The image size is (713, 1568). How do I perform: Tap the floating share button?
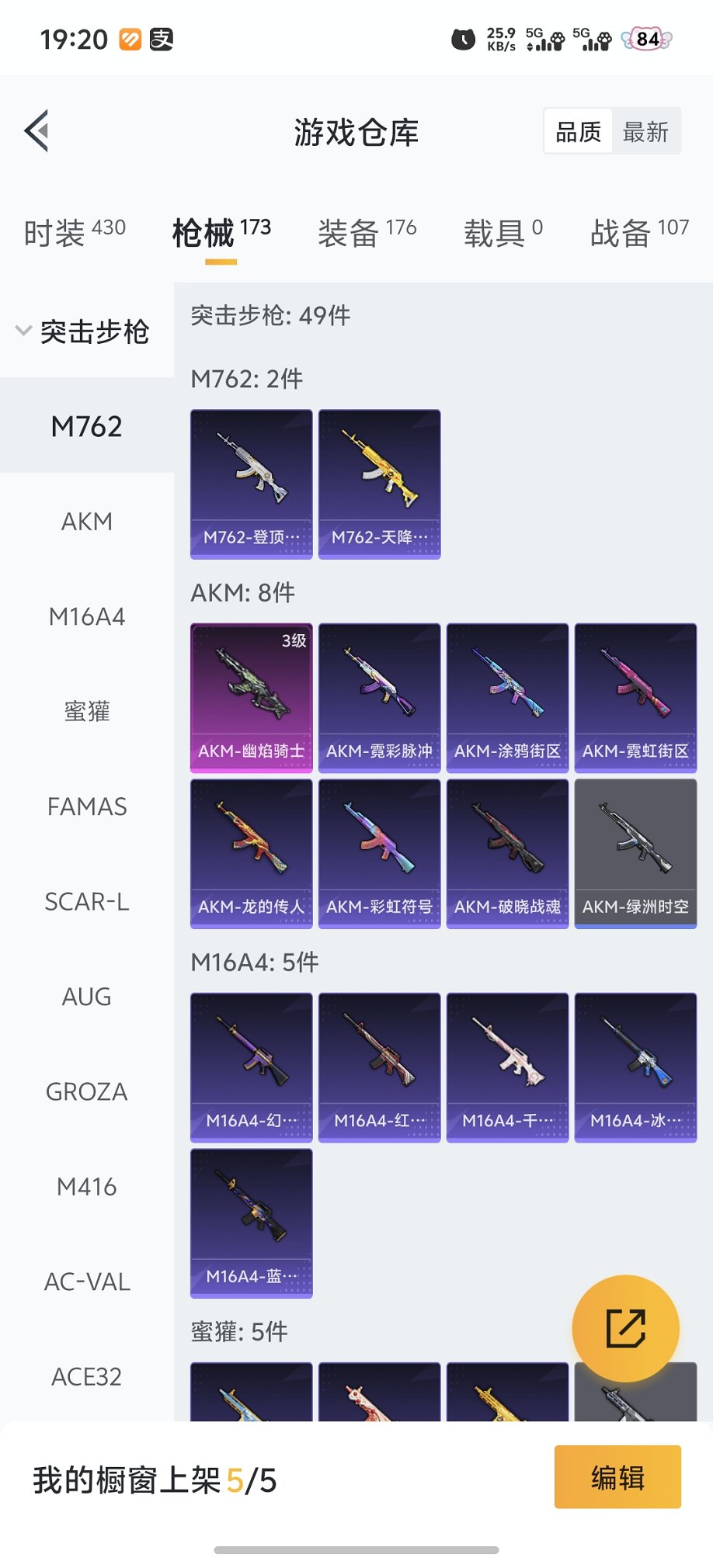click(625, 1328)
